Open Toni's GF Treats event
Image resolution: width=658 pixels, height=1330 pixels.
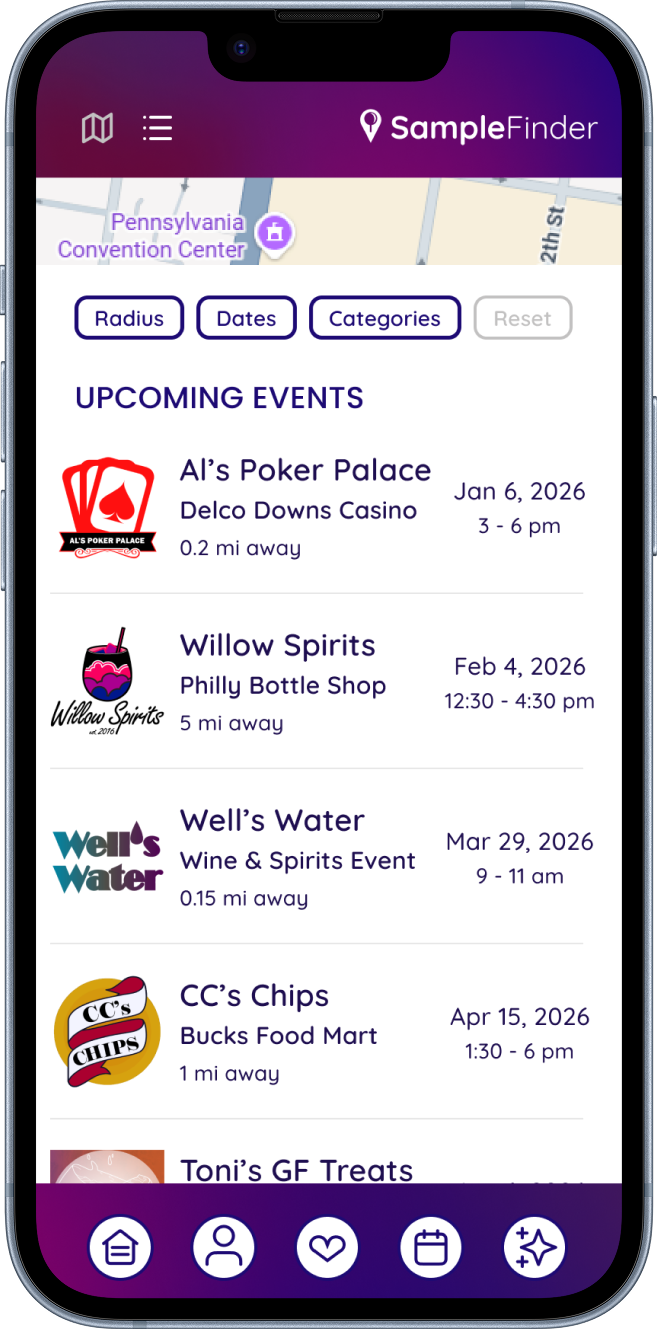point(296,1169)
